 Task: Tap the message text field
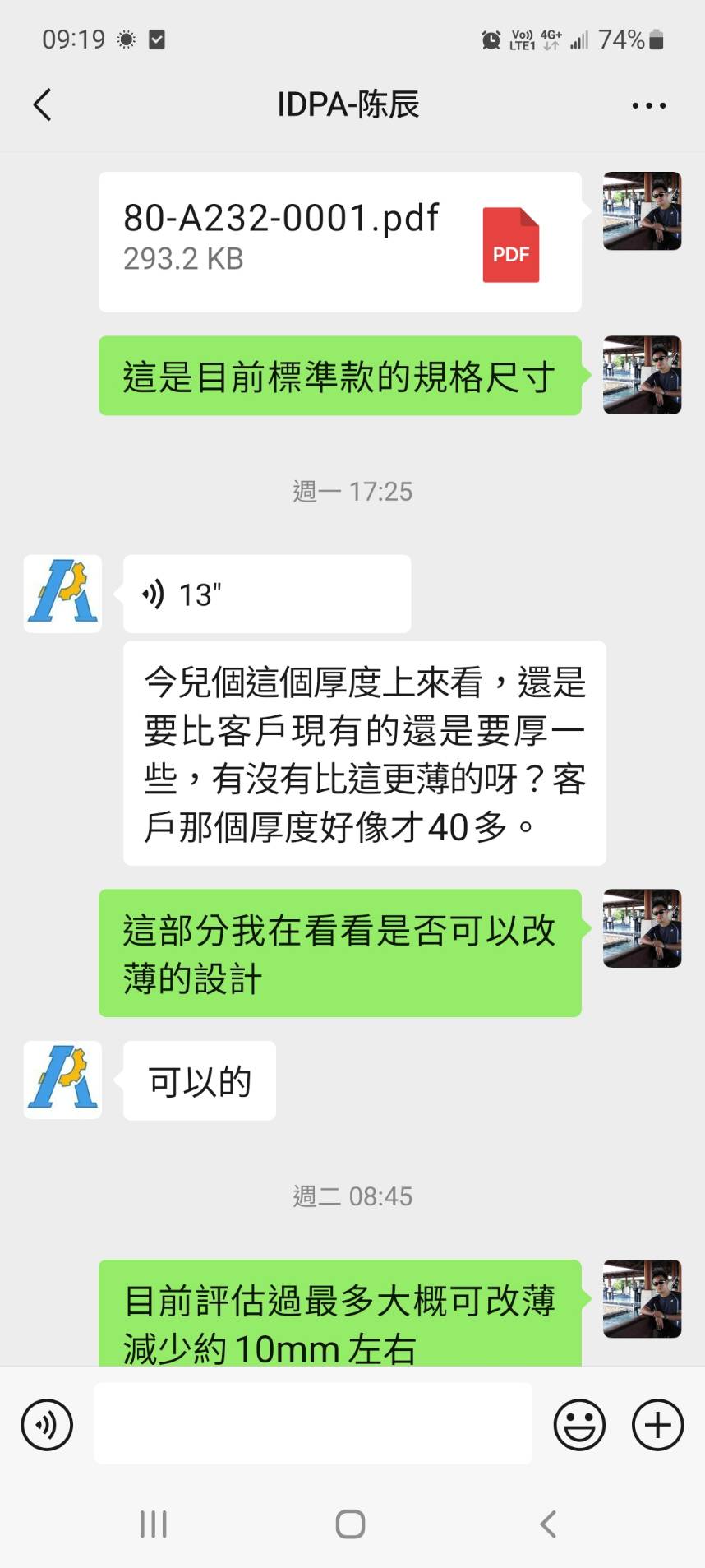click(312, 1425)
